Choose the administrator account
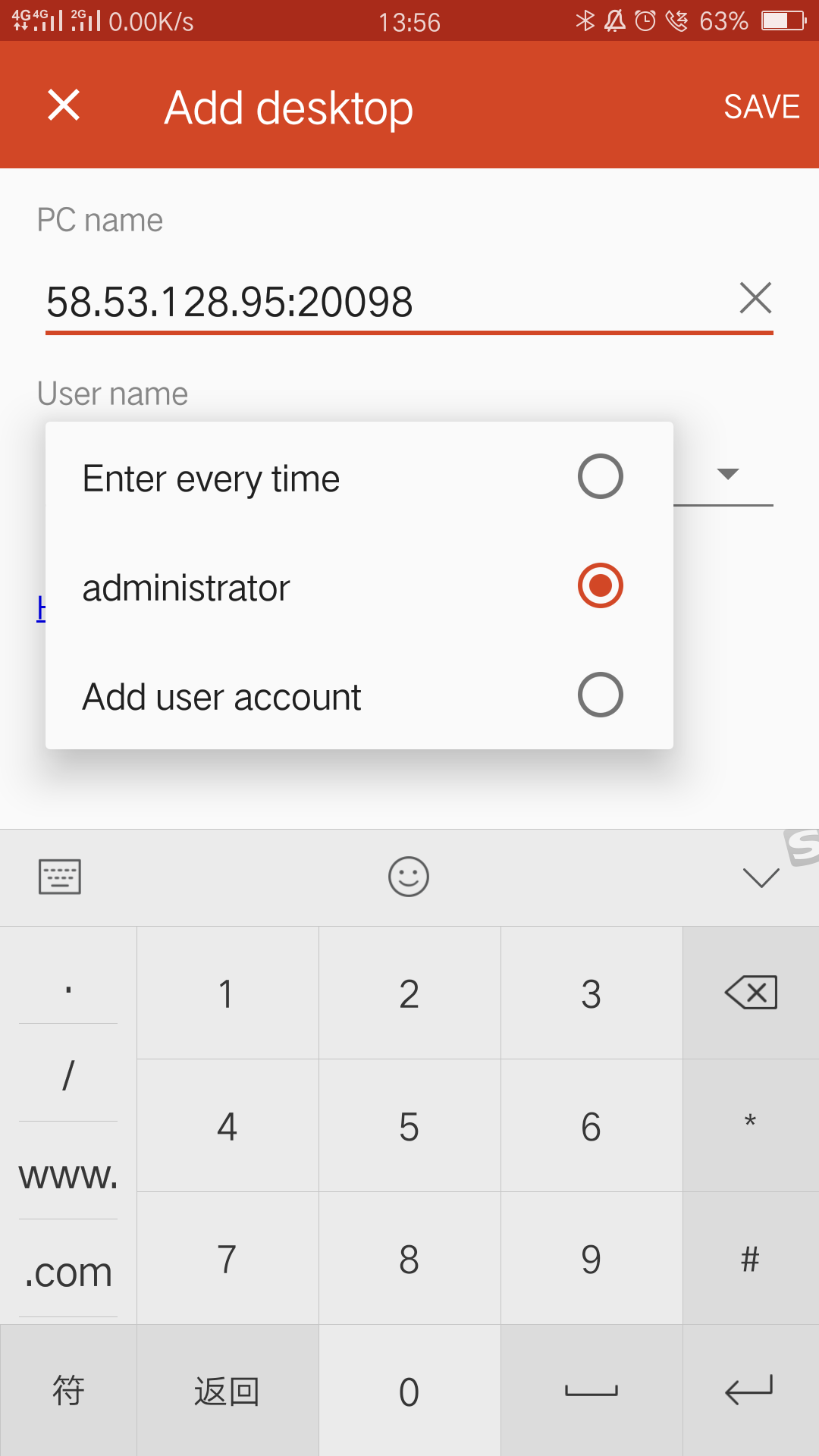 click(x=359, y=586)
